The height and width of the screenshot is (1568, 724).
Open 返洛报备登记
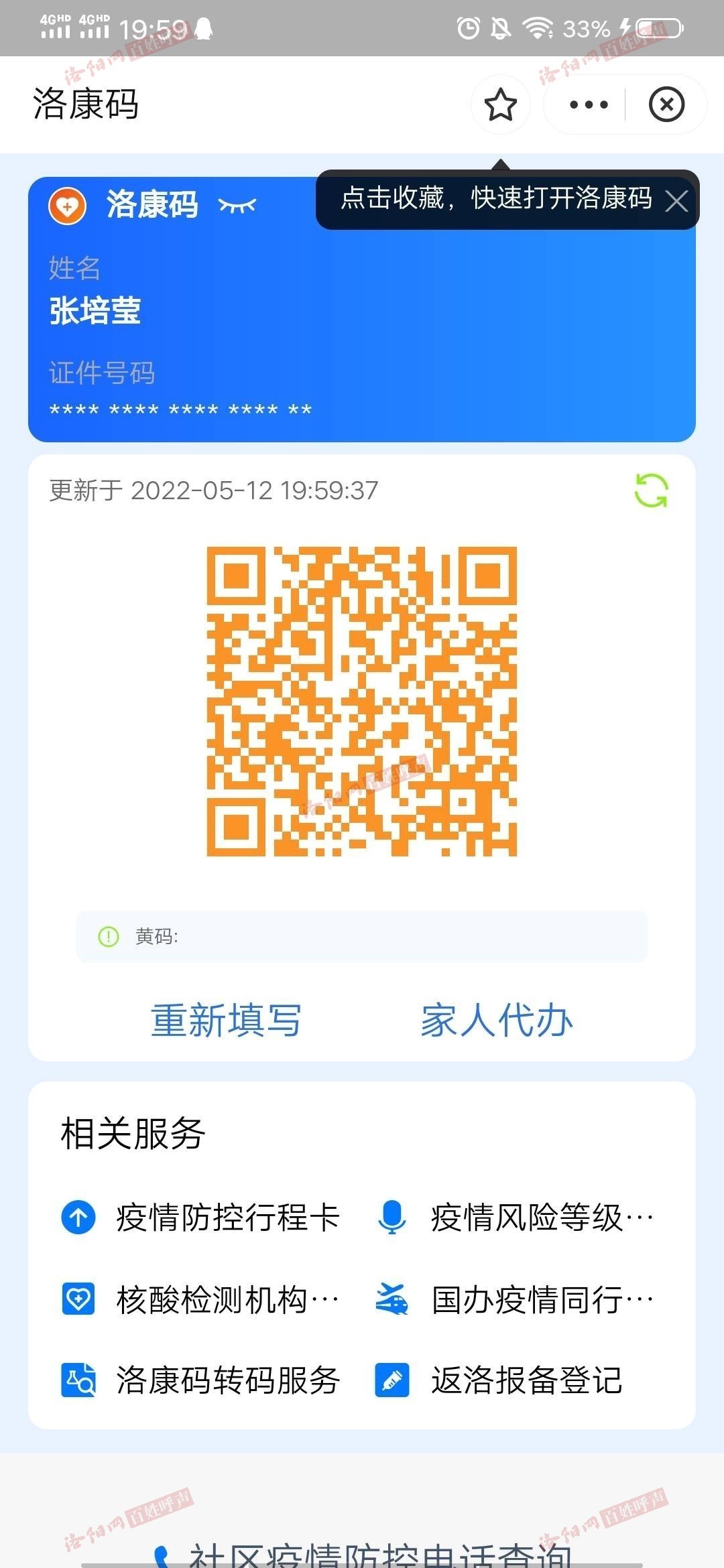pos(499,1380)
